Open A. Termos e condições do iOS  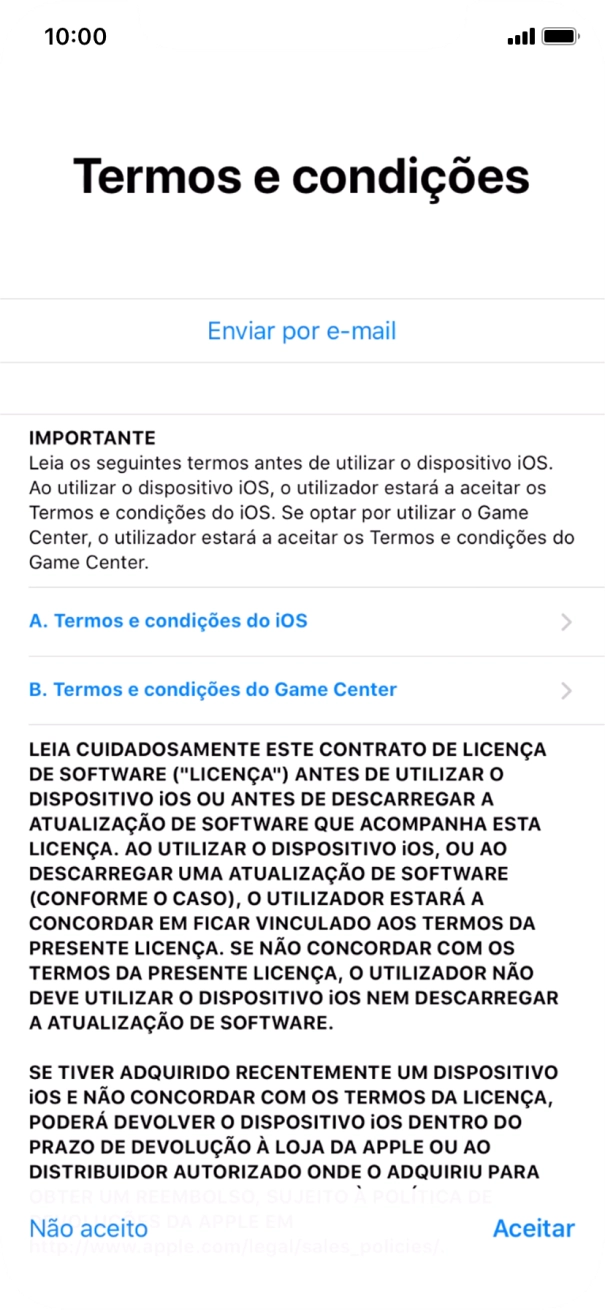click(300, 621)
